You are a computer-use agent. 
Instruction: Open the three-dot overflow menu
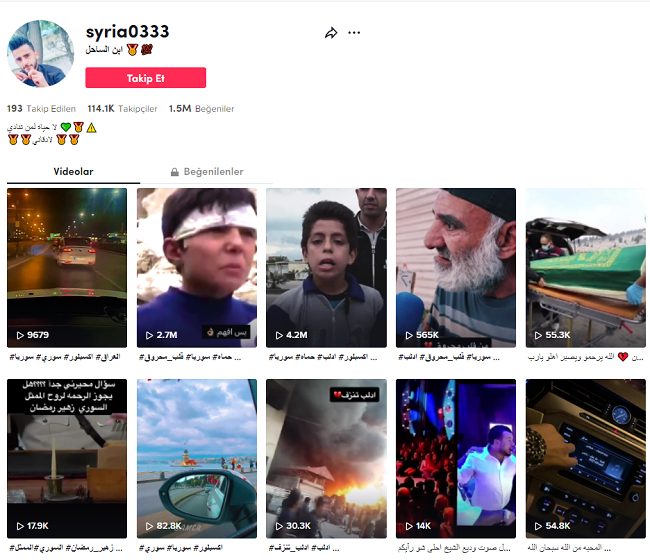coord(354,33)
